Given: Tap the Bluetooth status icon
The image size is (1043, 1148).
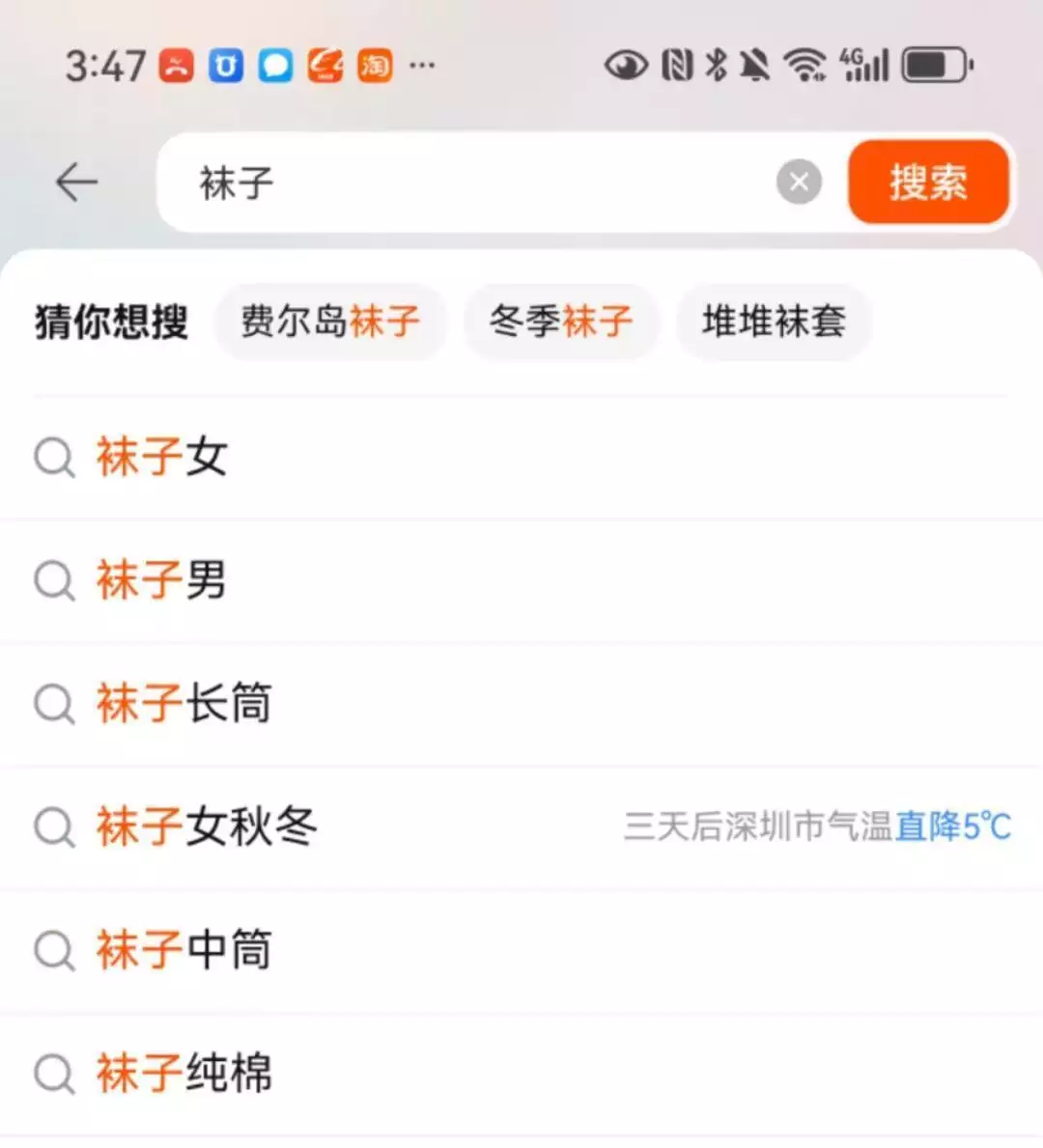Looking at the screenshot, I should pyautogui.click(x=719, y=64).
